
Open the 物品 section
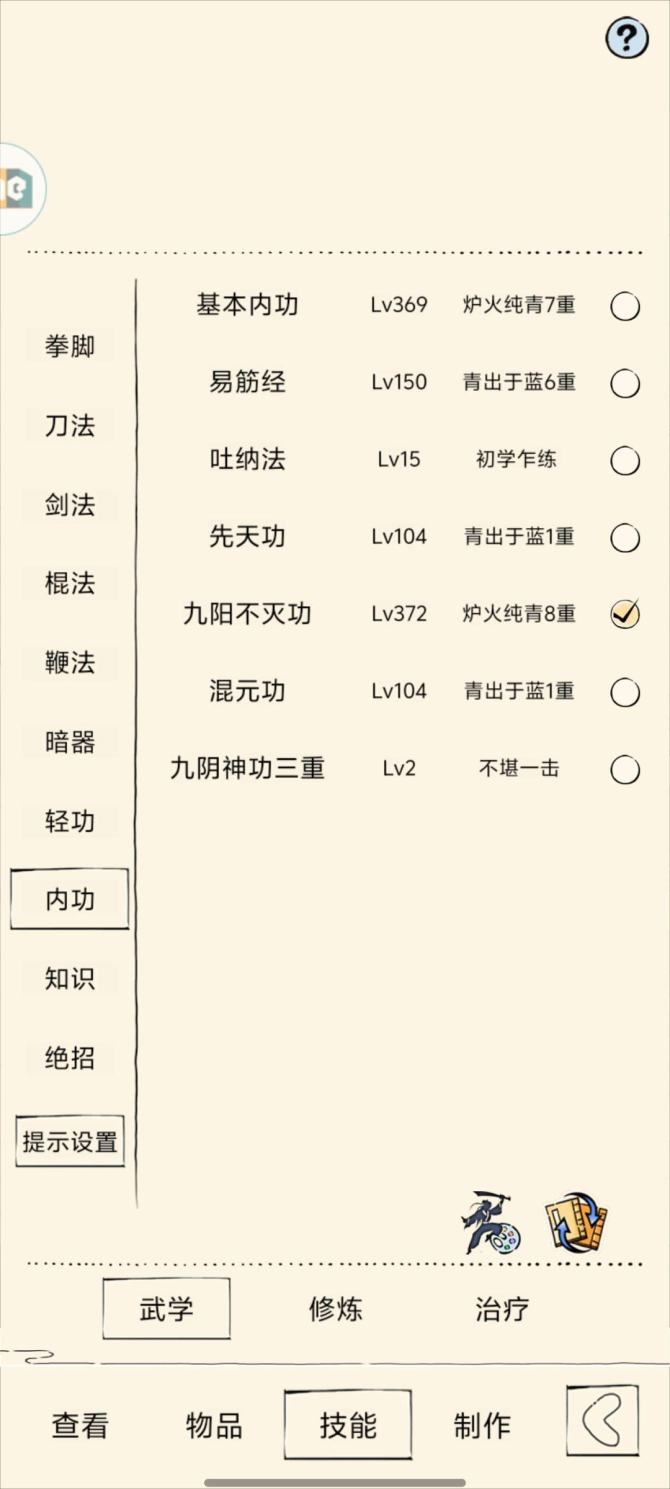click(214, 1425)
